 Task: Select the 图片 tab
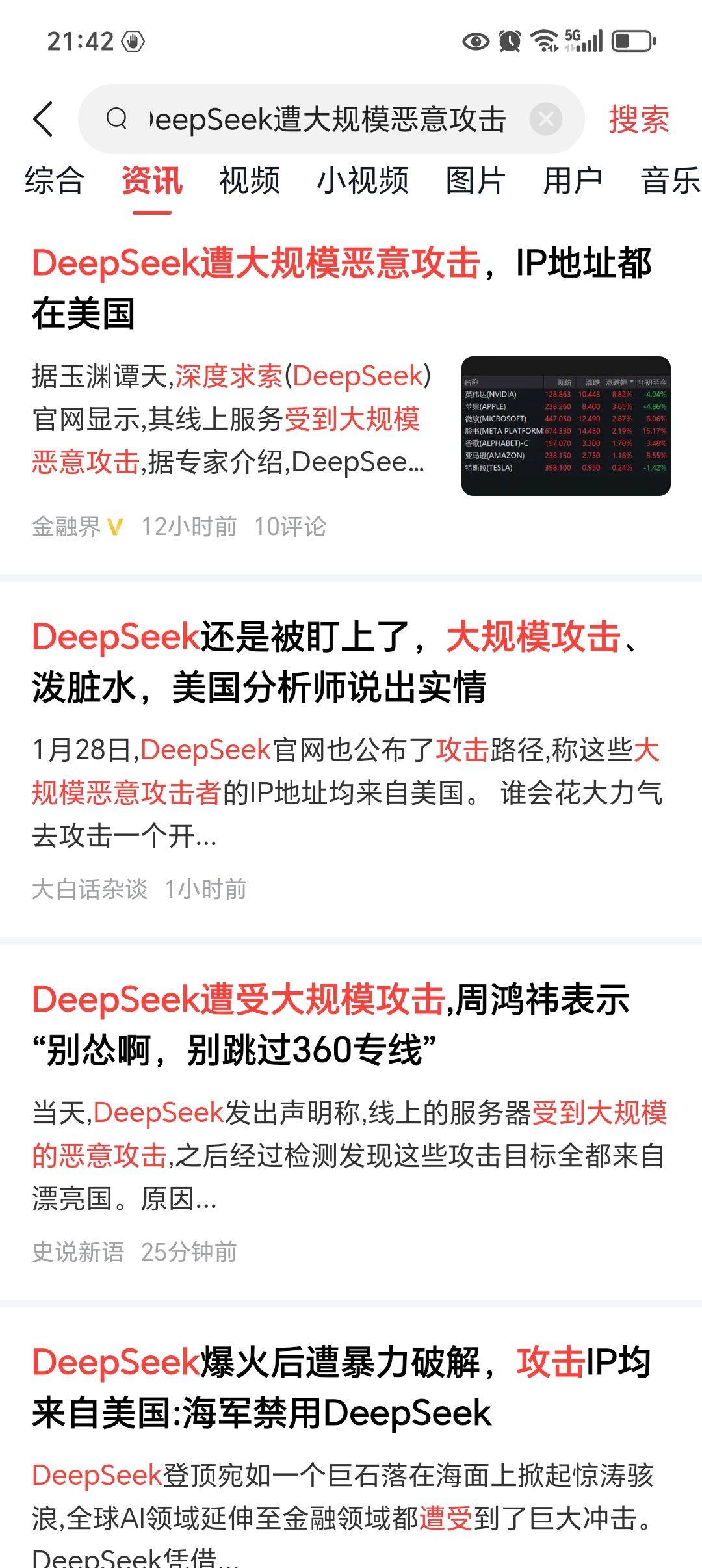[x=476, y=180]
